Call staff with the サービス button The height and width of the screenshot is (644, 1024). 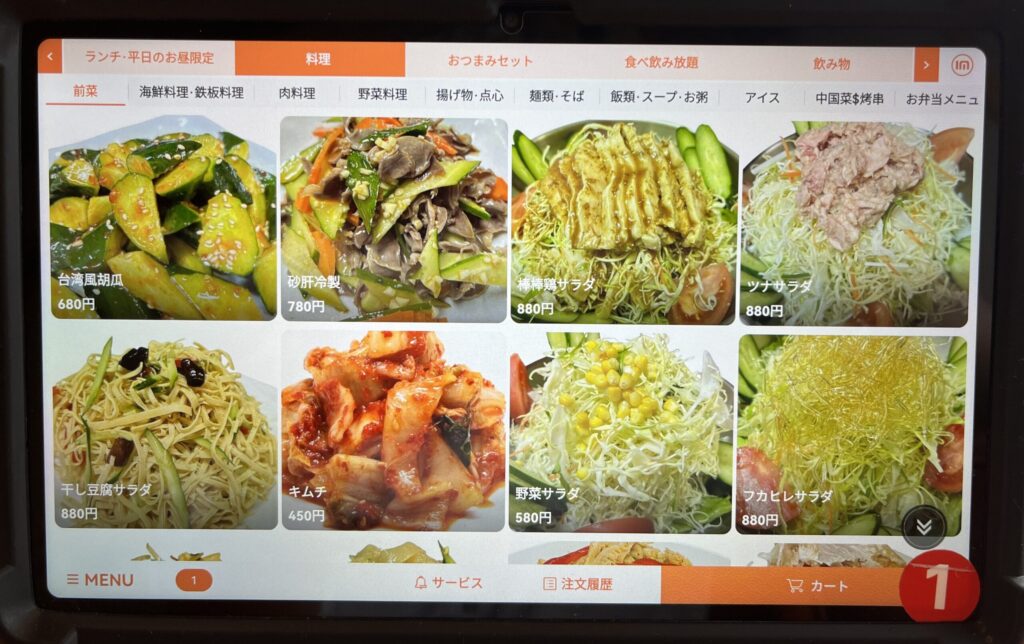coord(449,583)
